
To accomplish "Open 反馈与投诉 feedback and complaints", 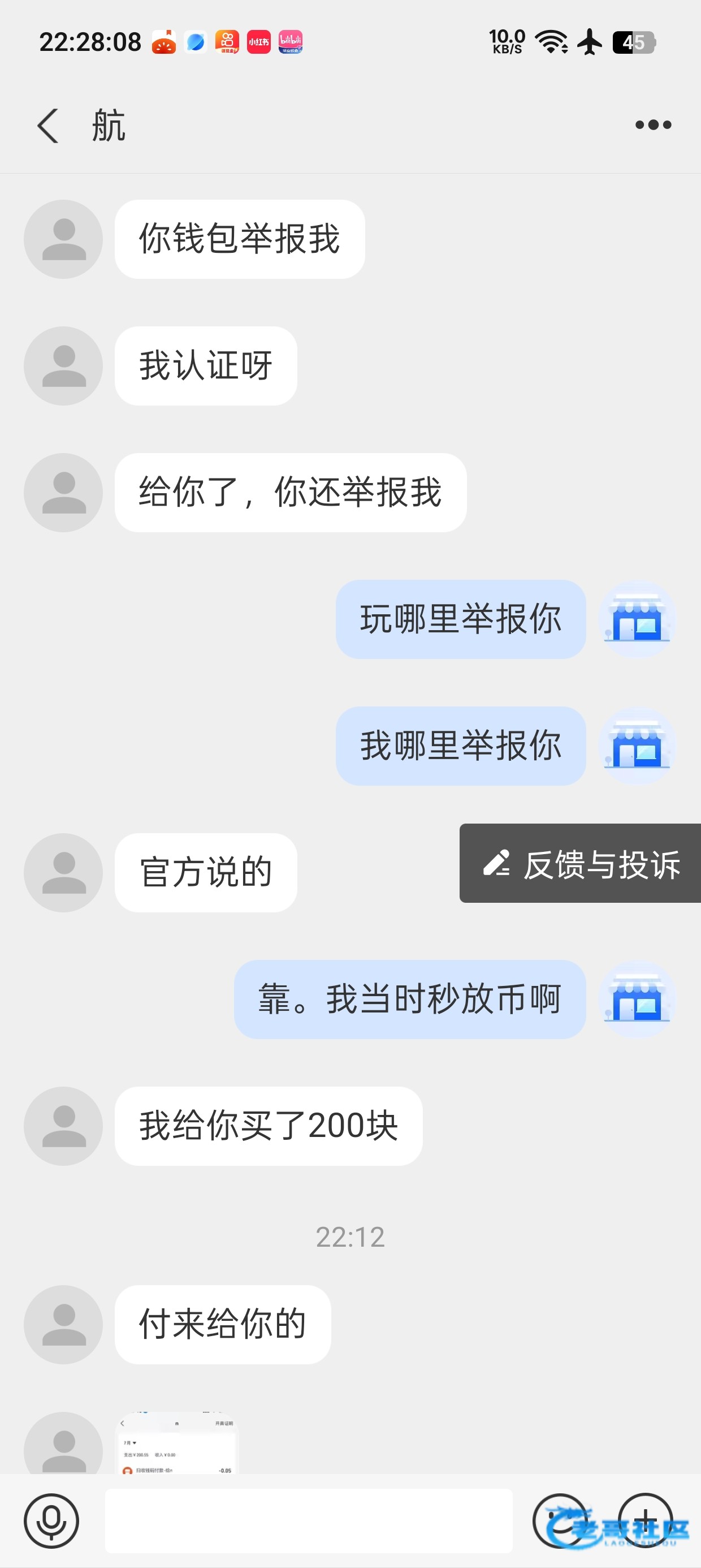I will (581, 863).
